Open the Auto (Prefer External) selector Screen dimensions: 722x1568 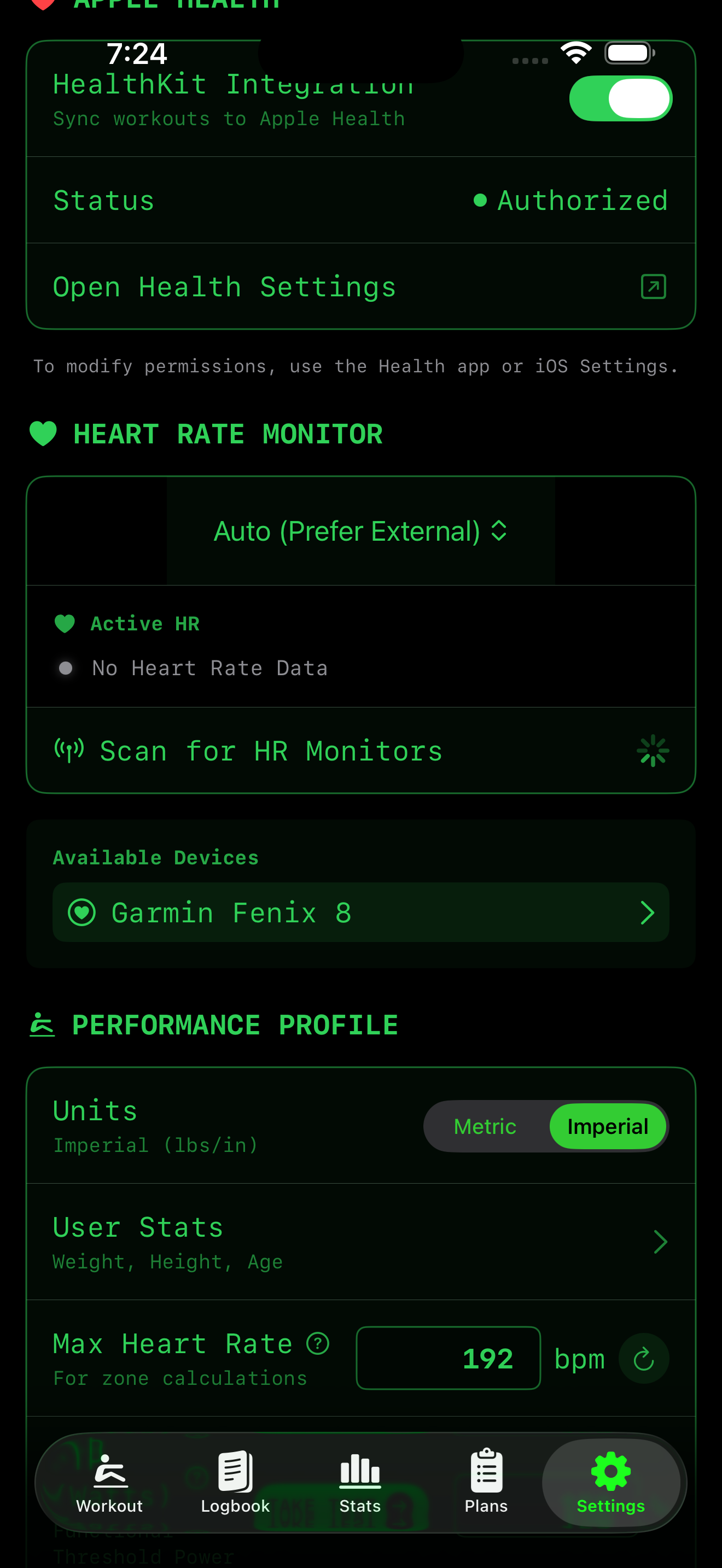(360, 530)
